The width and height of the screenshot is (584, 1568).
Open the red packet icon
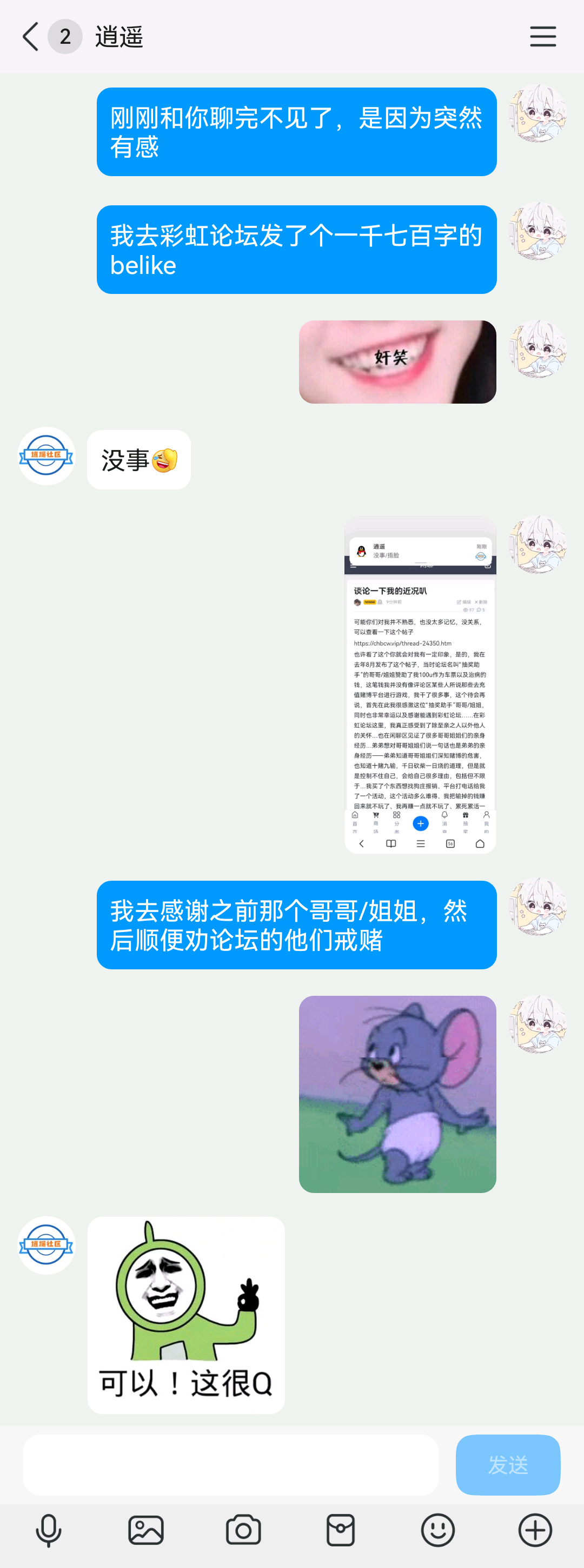tap(341, 1530)
